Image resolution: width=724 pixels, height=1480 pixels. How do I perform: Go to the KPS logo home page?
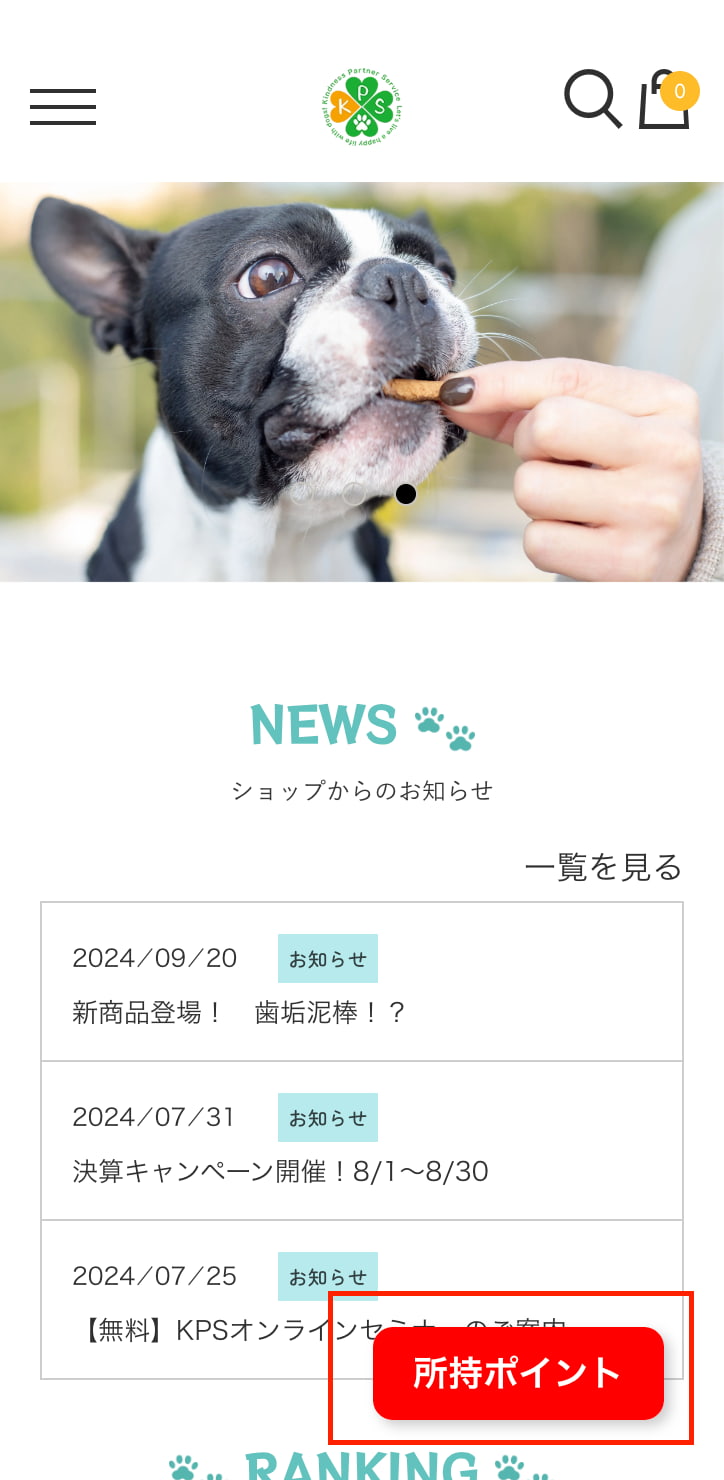point(363,106)
